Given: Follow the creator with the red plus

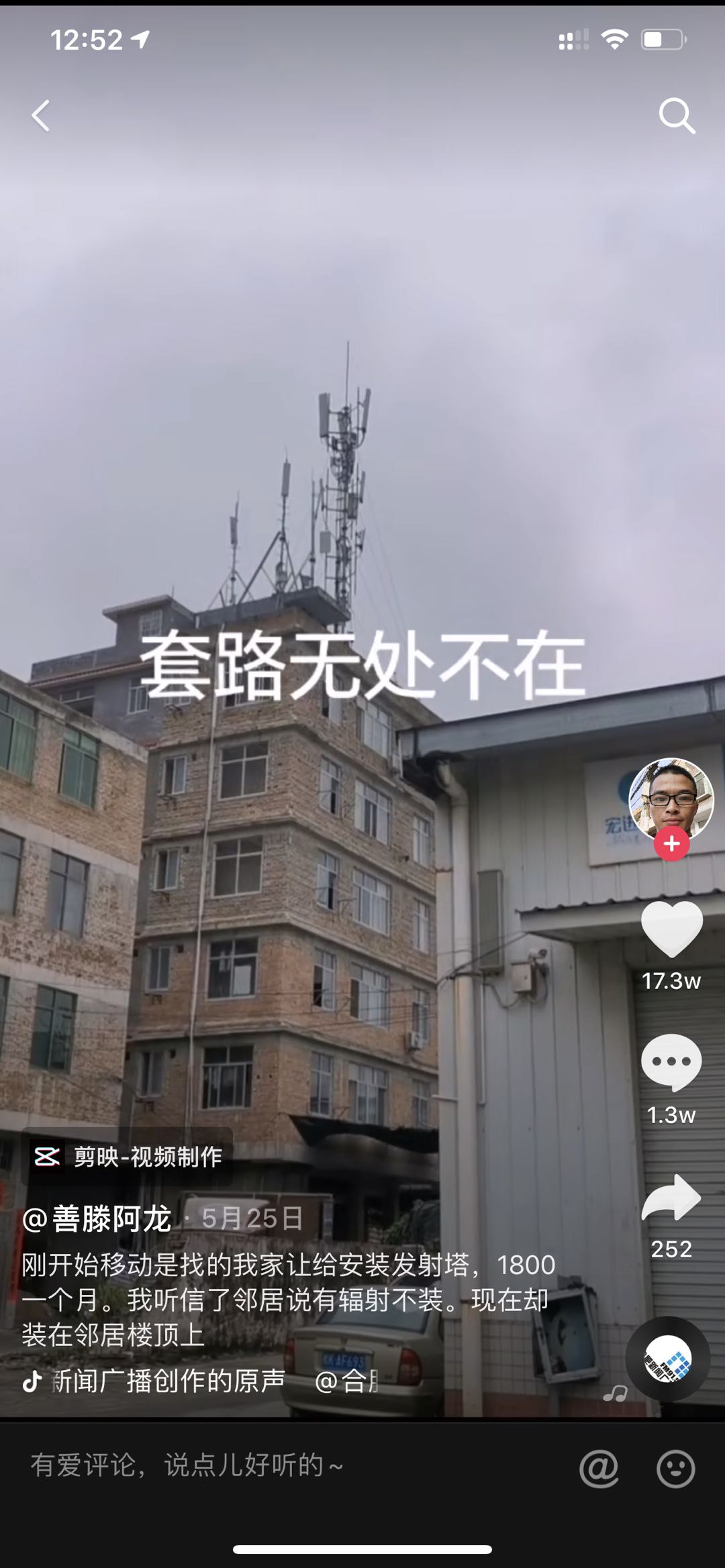Looking at the screenshot, I should click(671, 843).
